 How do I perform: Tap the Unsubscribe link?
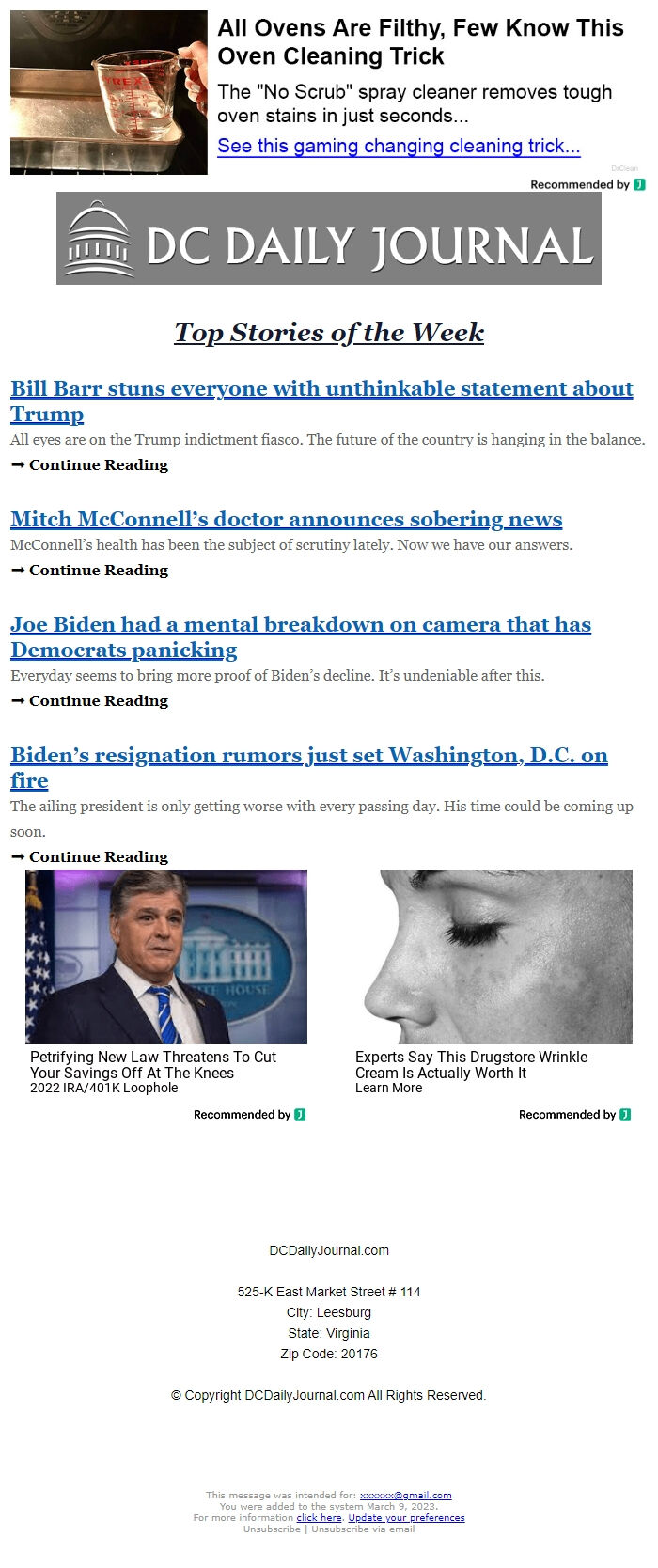tap(272, 1529)
